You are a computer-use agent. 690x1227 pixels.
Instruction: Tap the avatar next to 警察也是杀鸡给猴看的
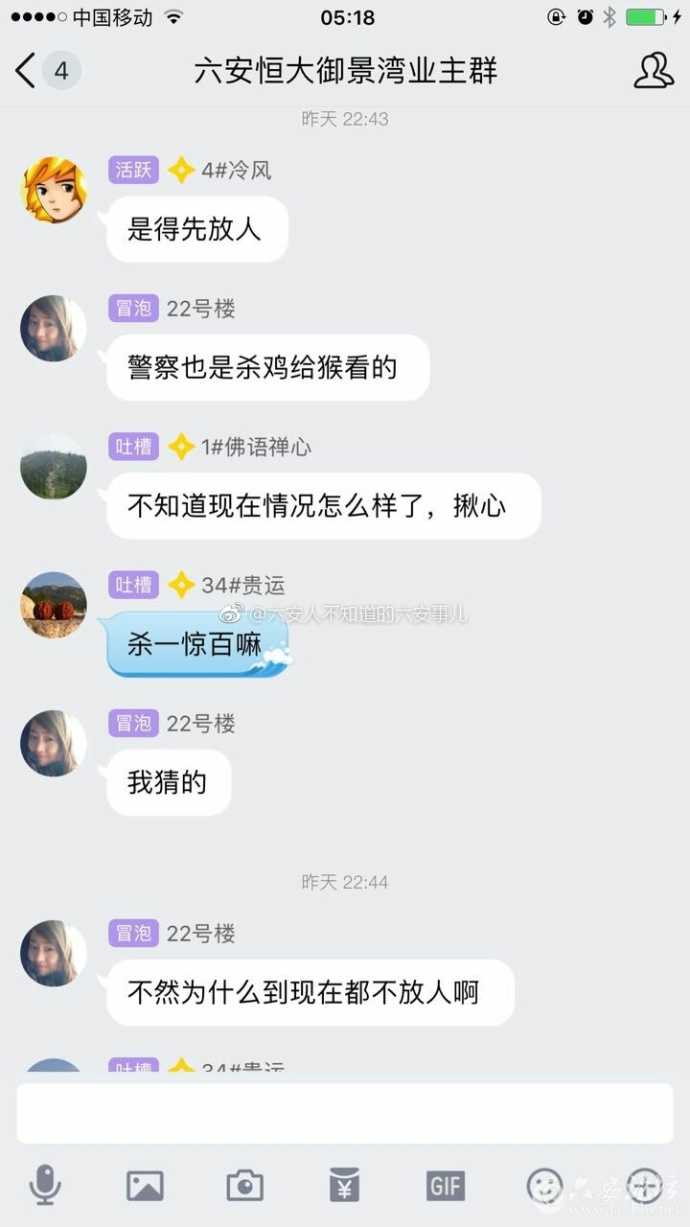pyautogui.click(x=54, y=328)
